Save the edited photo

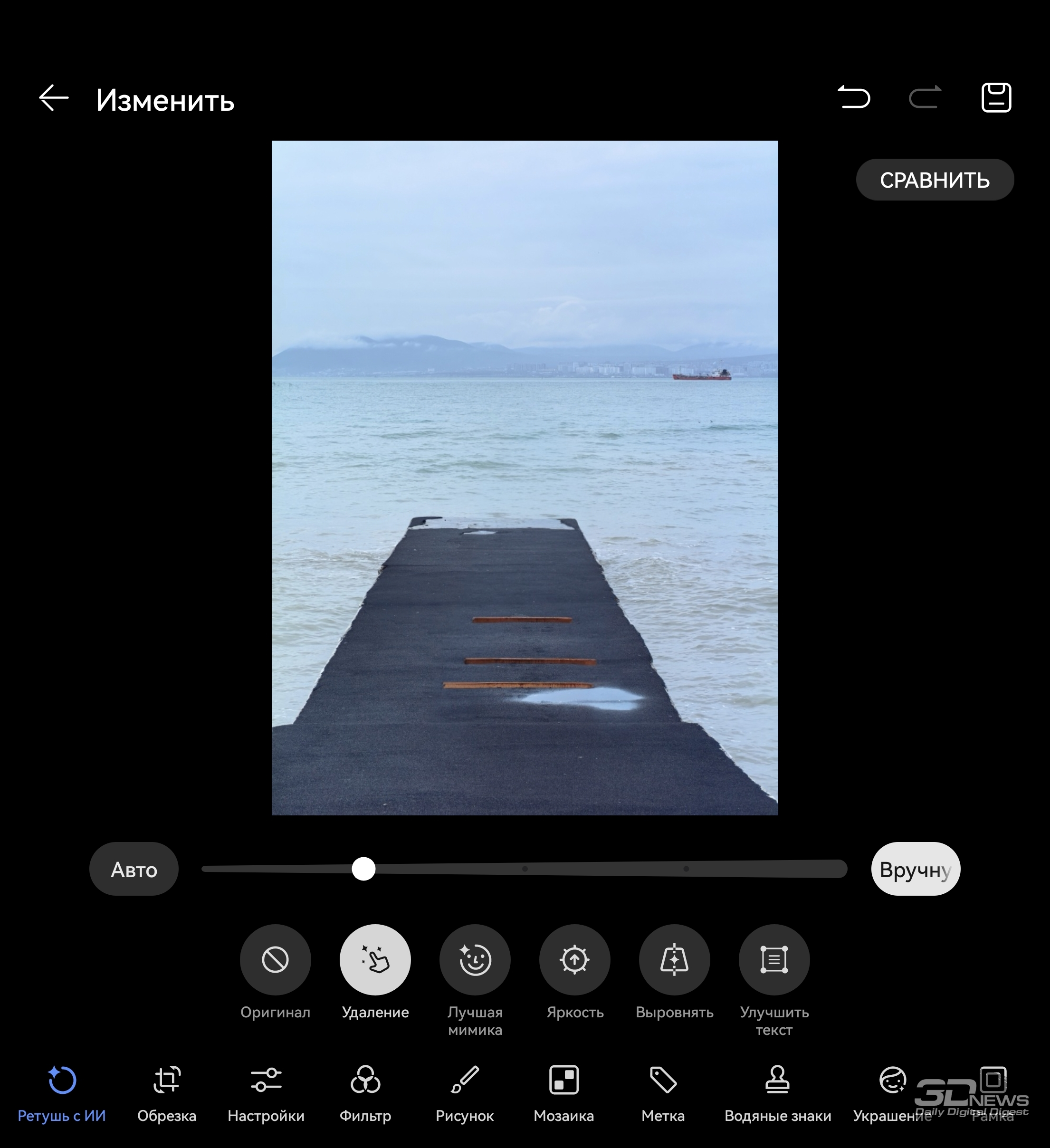coord(996,97)
